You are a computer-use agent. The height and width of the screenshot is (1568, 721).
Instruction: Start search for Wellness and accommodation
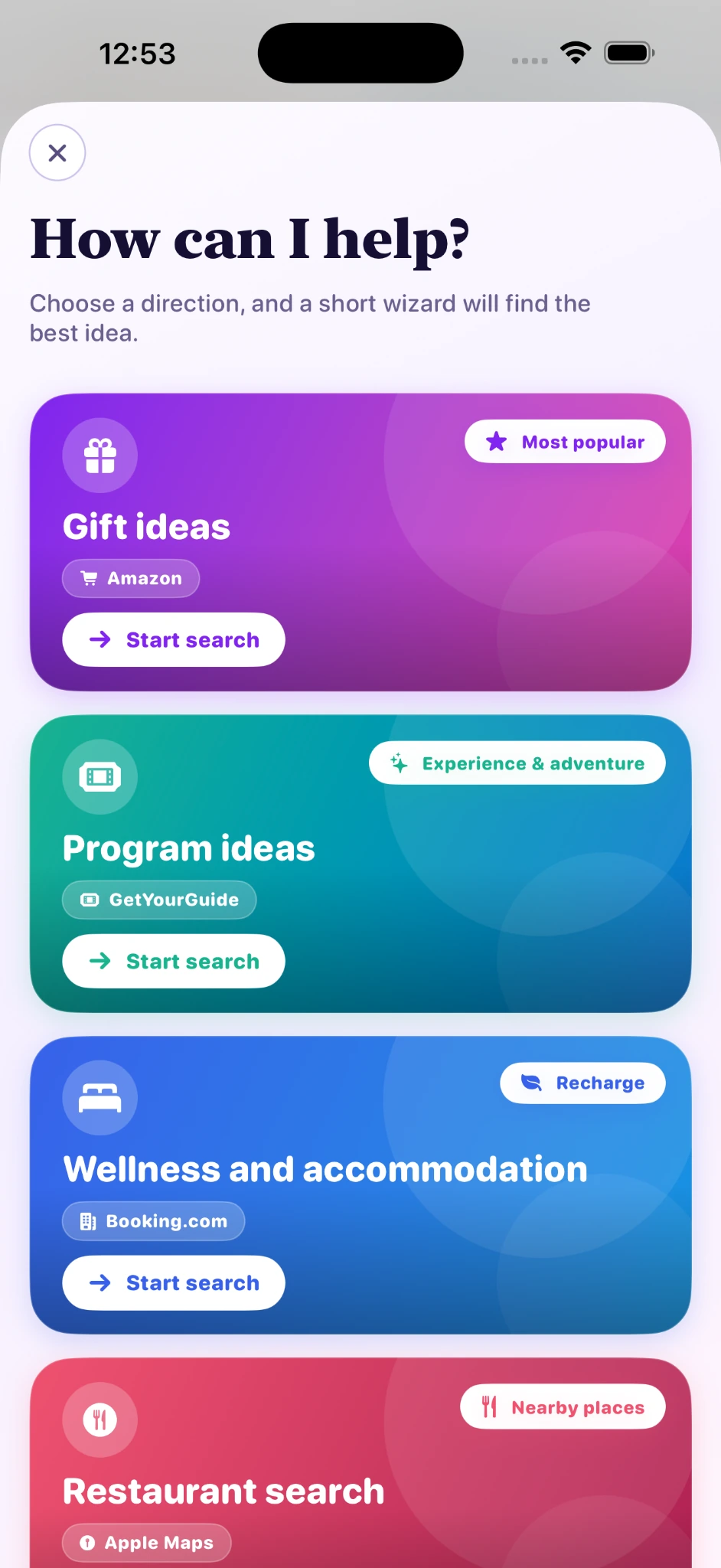[x=174, y=1282]
